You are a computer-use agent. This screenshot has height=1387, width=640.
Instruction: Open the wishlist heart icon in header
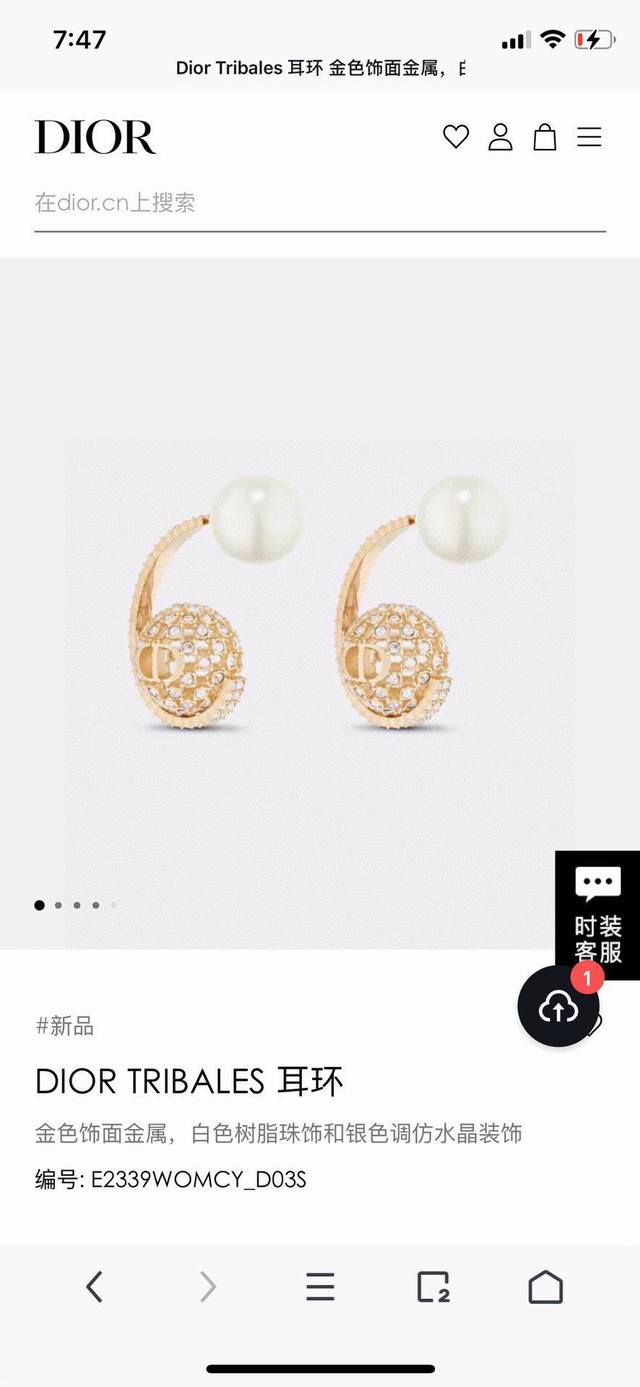[456, 137]
